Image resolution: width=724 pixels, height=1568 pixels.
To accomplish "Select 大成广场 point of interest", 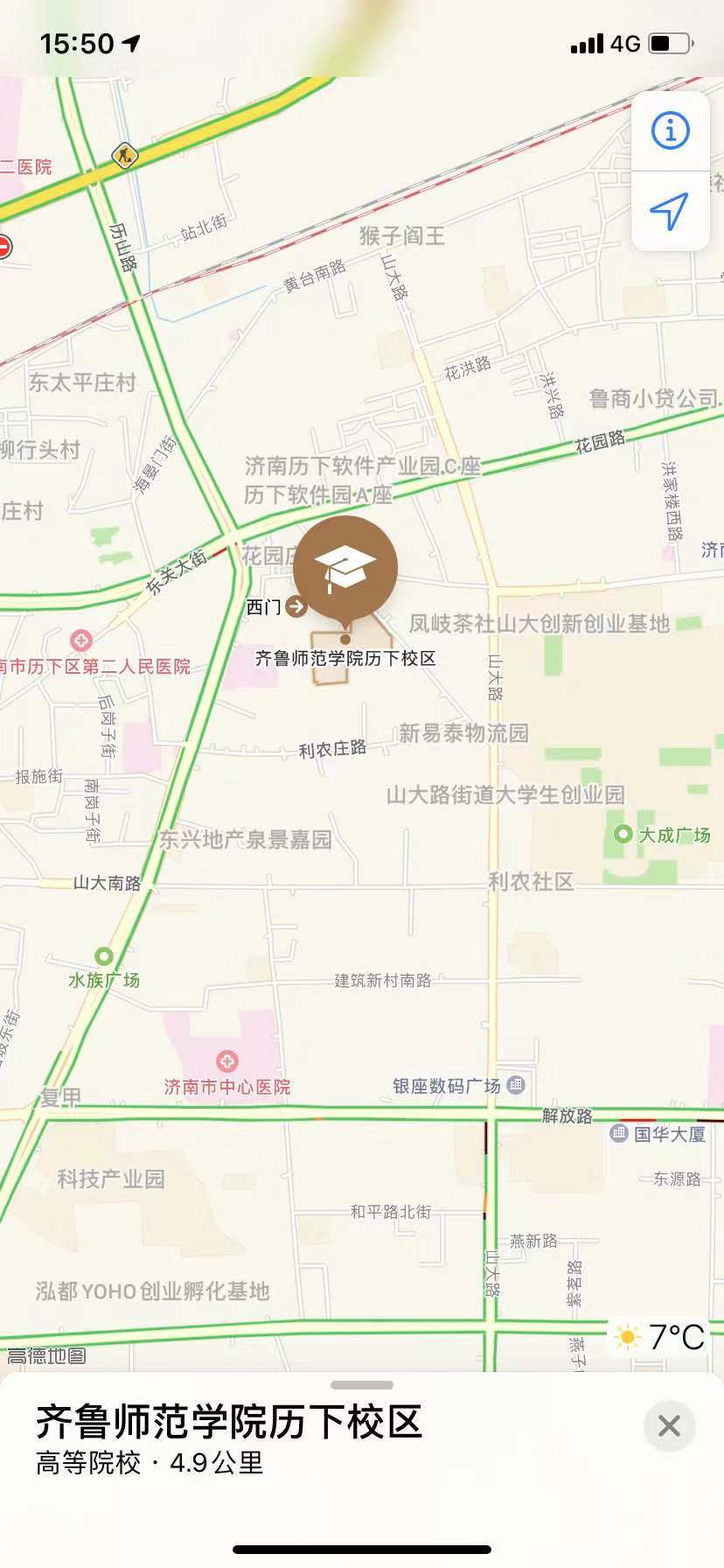I will pos(623,835).
